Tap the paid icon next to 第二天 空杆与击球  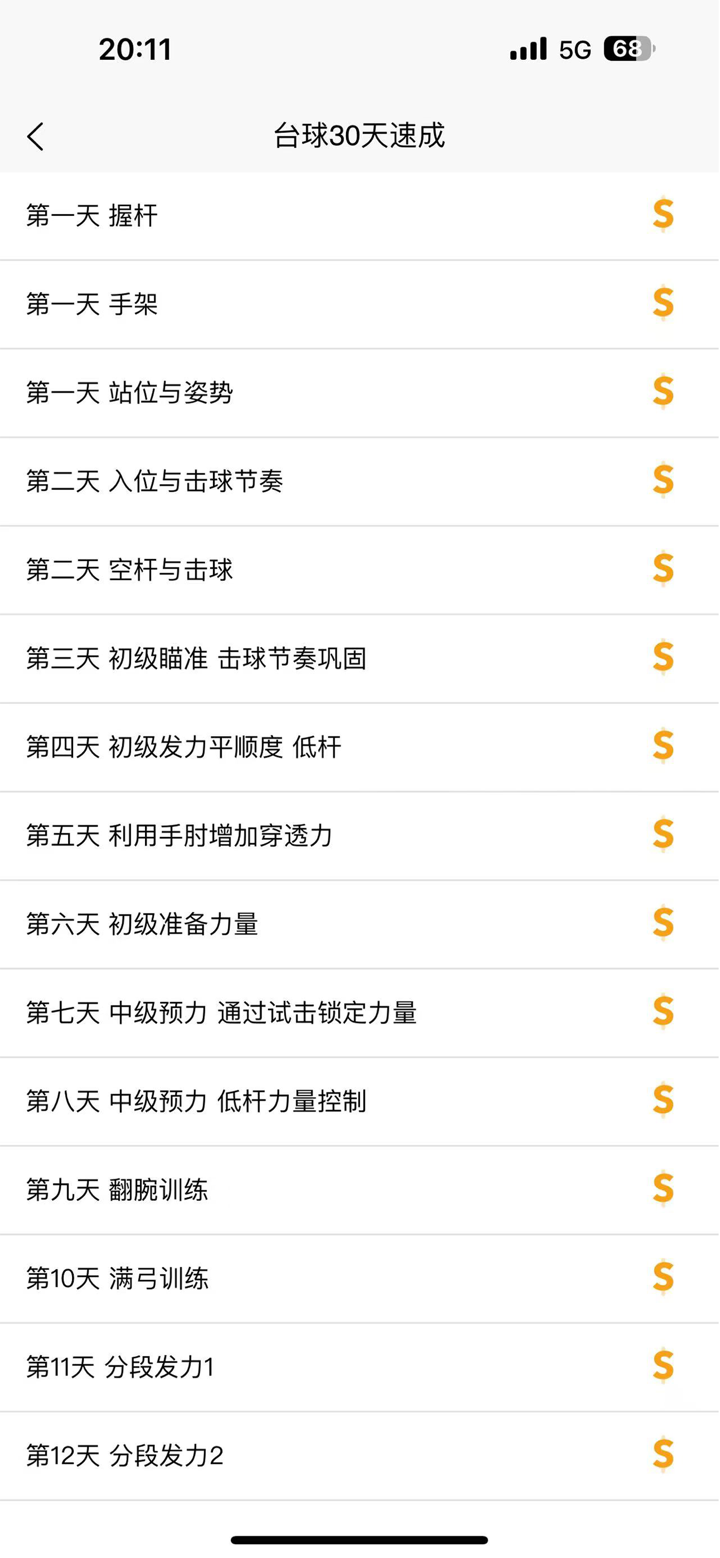coord(662,569)
